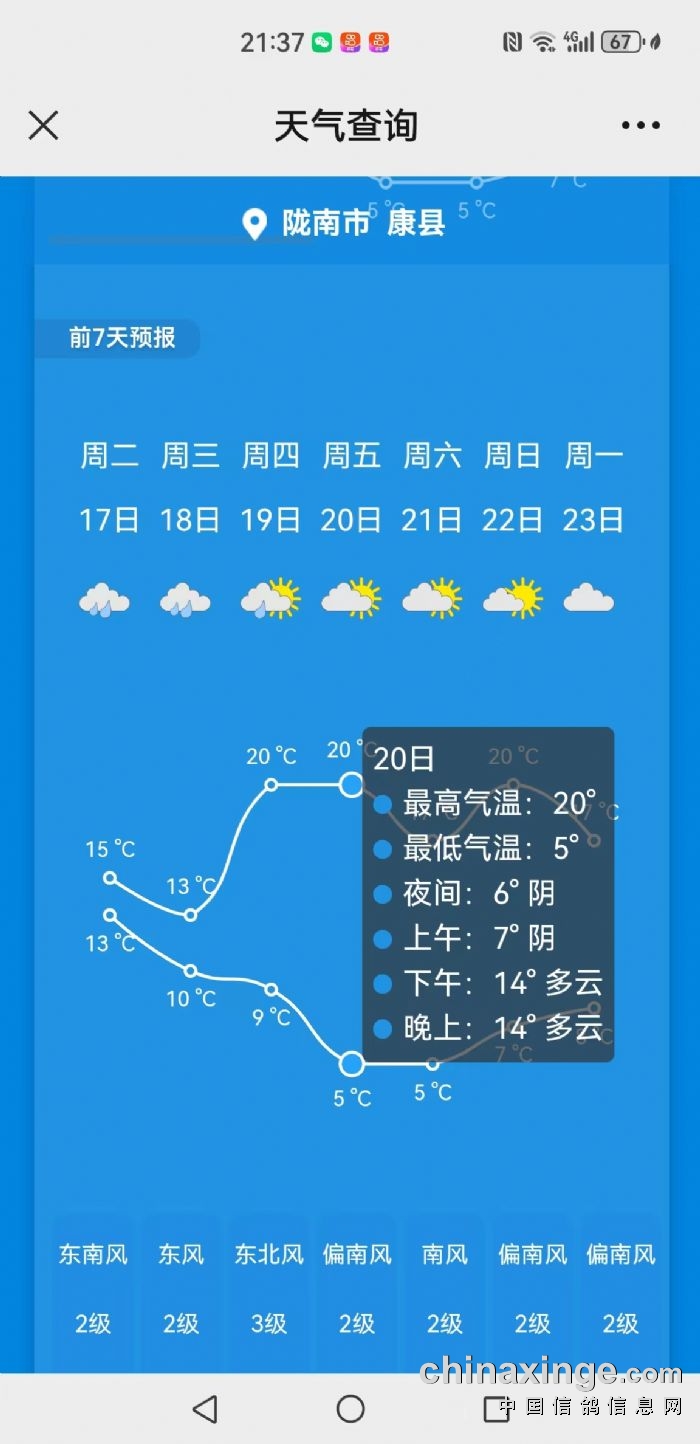The width and height of the screenshot is (700, 1444).
Task: Open the three-dot overflow menu
Action: coord(640,126)
